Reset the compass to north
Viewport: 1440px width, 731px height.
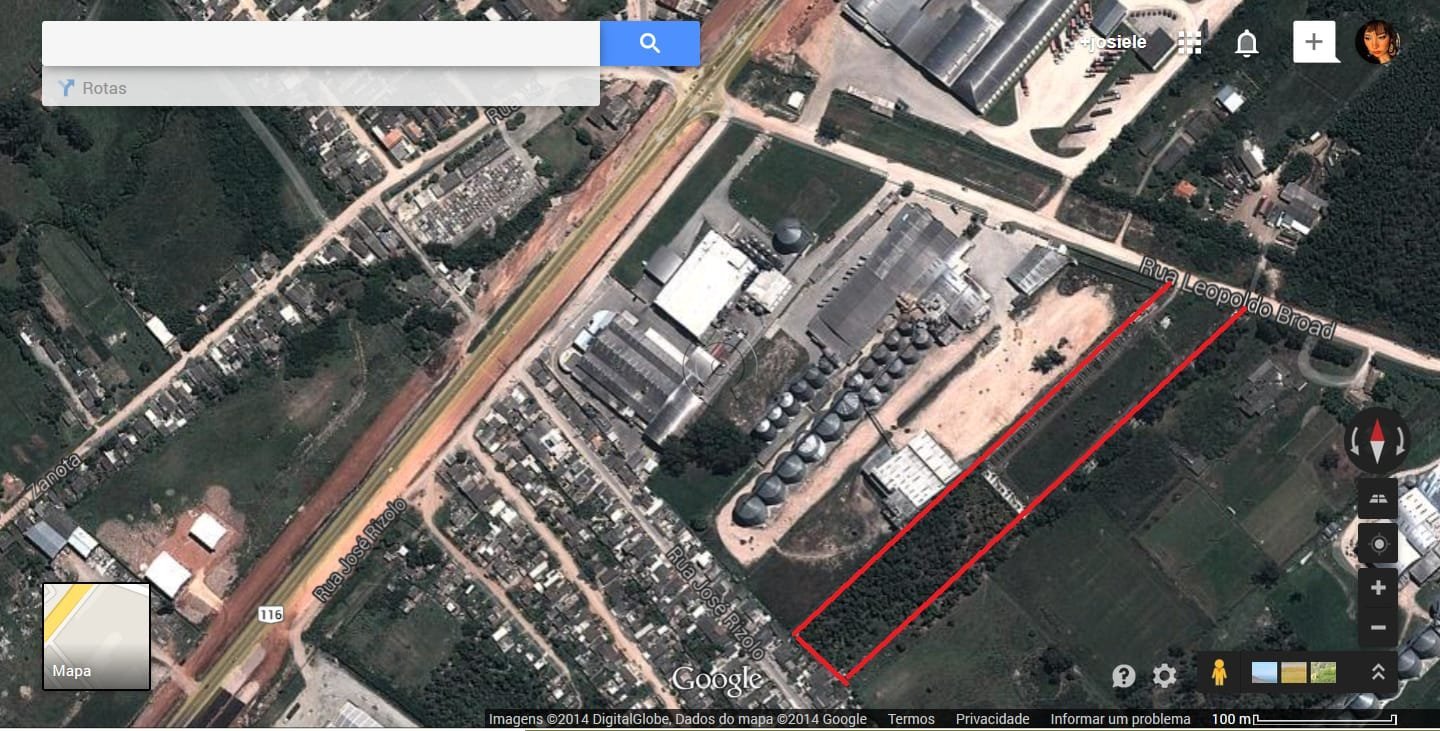point(1377,440)
